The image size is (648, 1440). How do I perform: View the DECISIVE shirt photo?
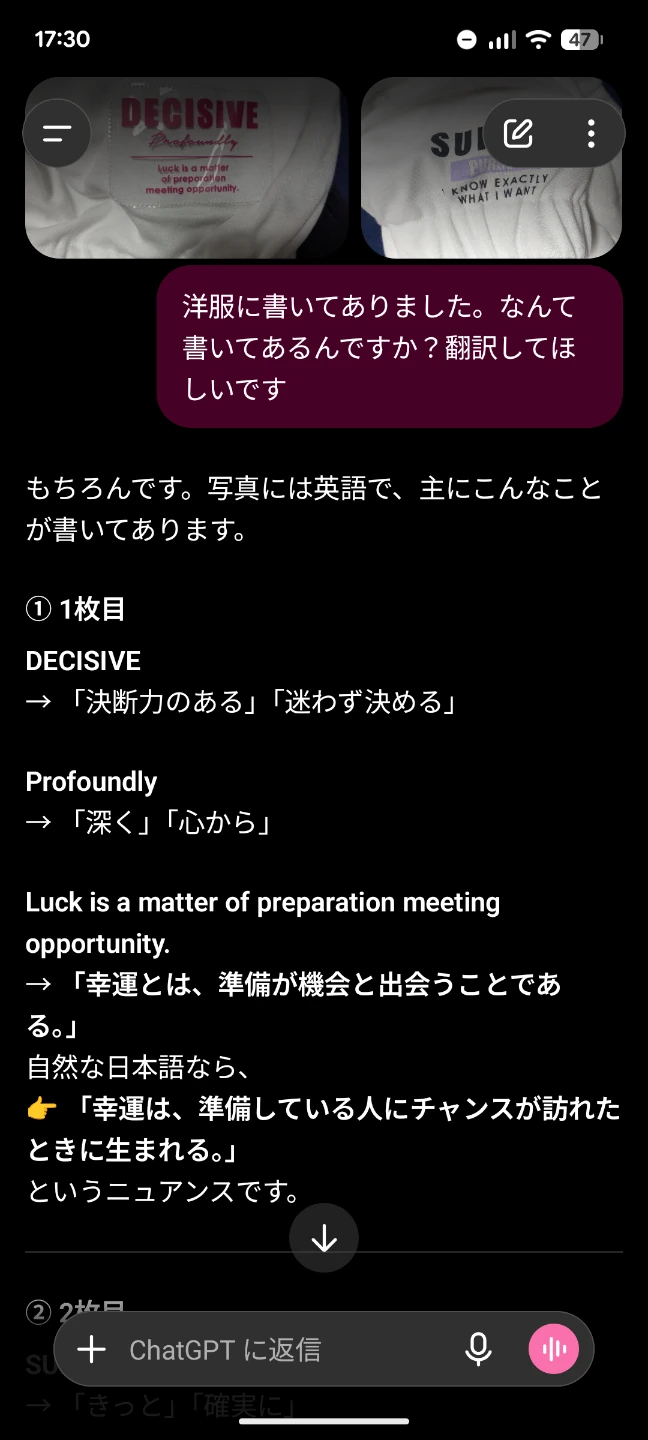pyautogui.click(x=186, y=168)
